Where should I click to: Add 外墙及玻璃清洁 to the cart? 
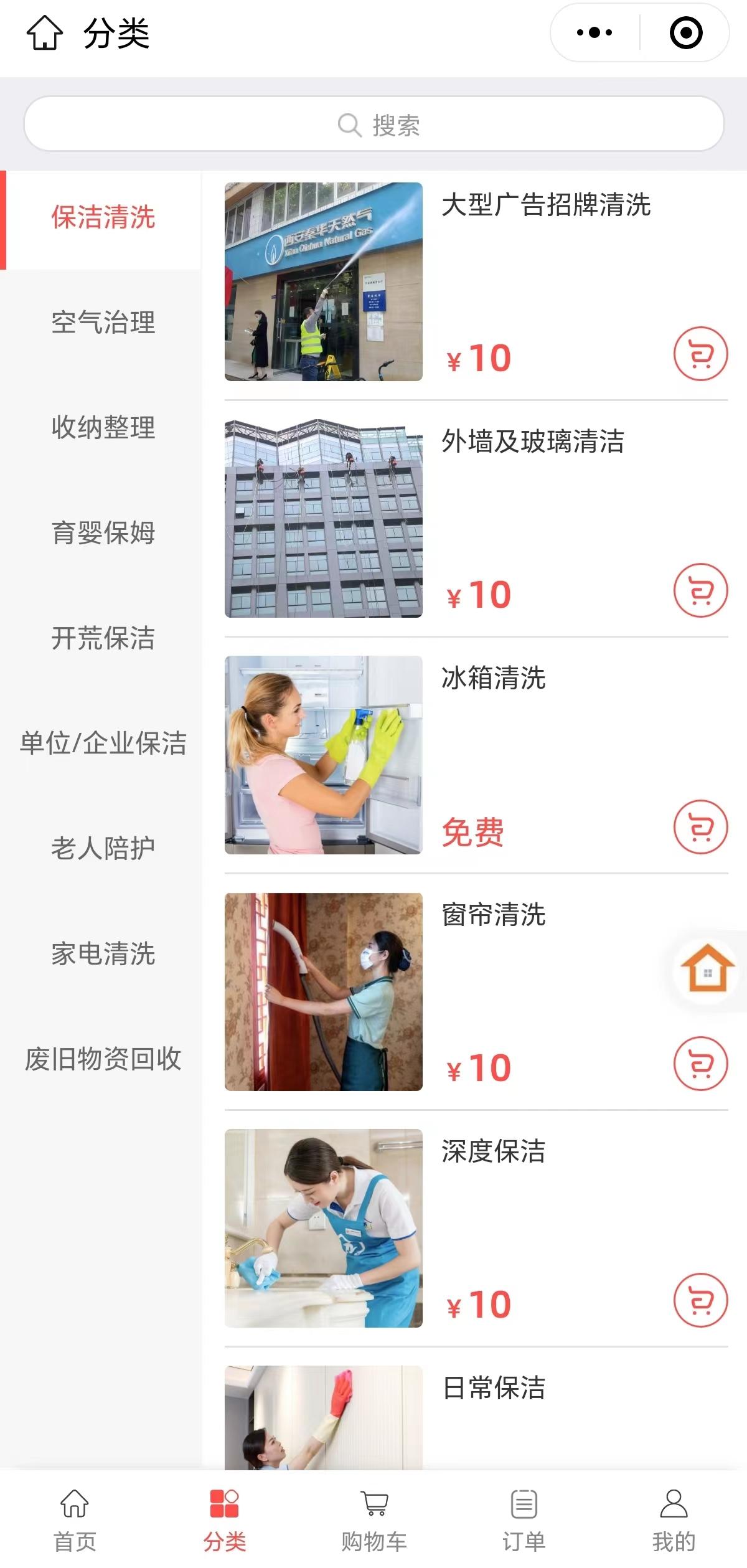700,590
